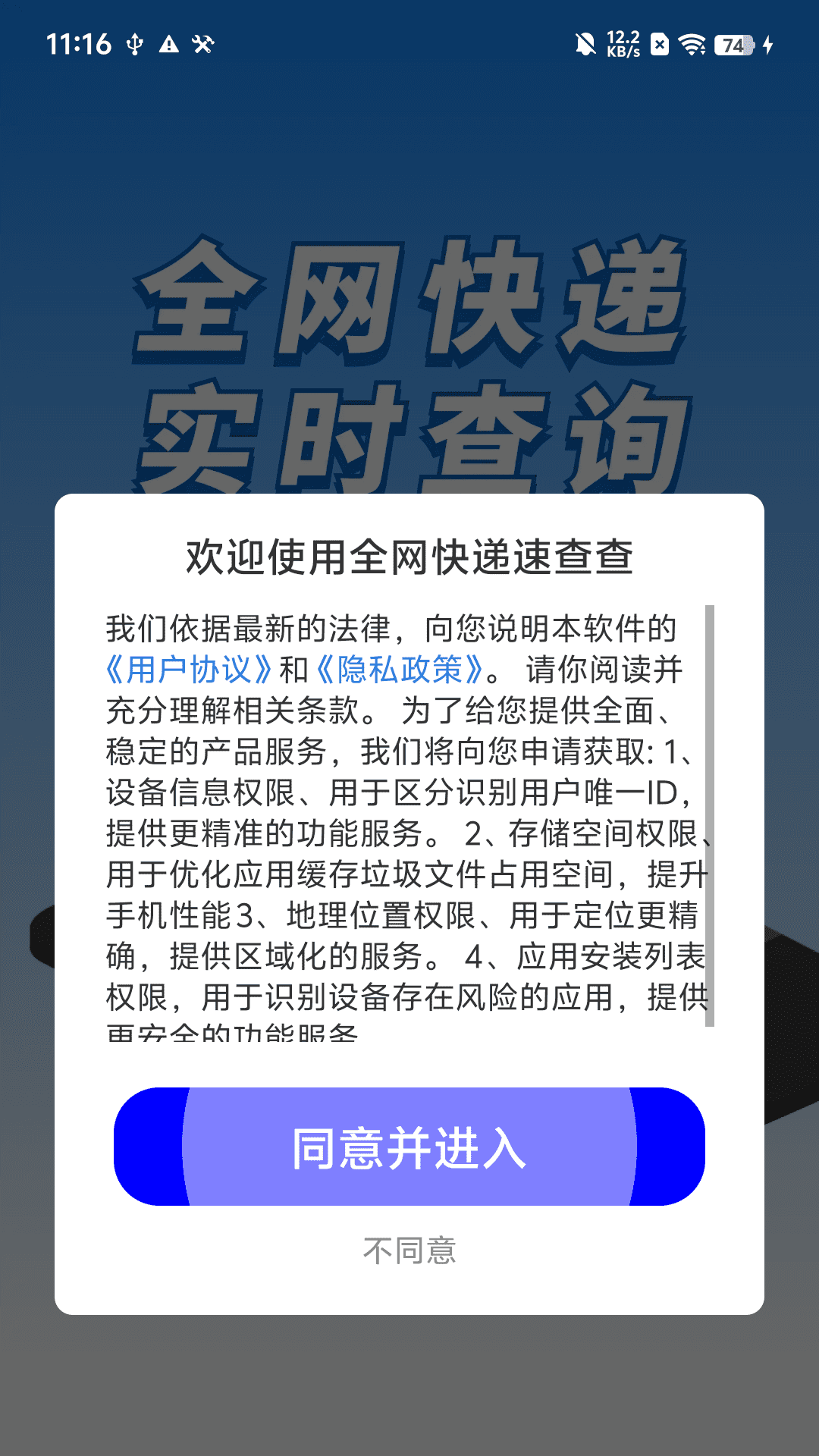This screenshot has height=1456, width=819.
Task: Open the 《隐私政策》 link
Action: point(400,670)
